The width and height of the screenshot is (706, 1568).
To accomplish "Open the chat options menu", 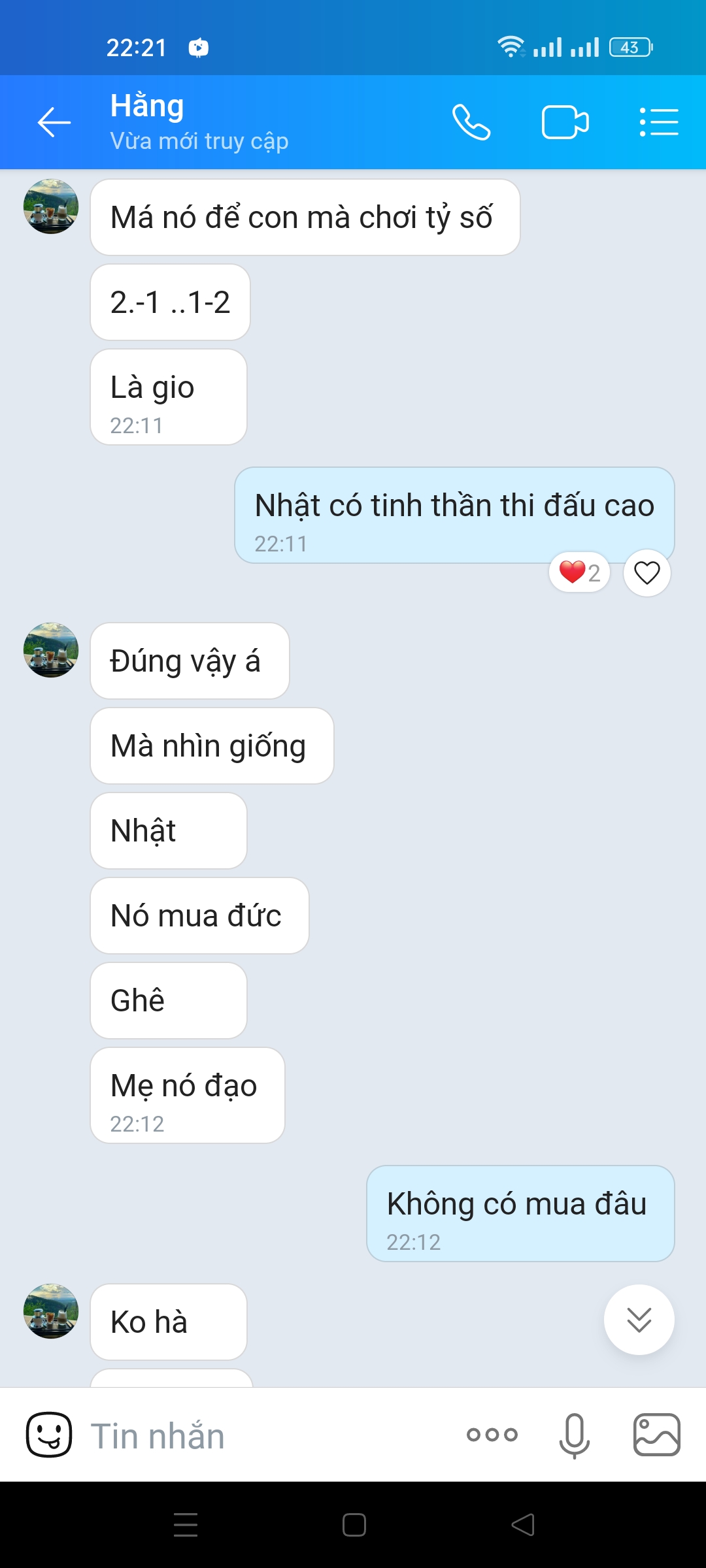I will (658, 122).
